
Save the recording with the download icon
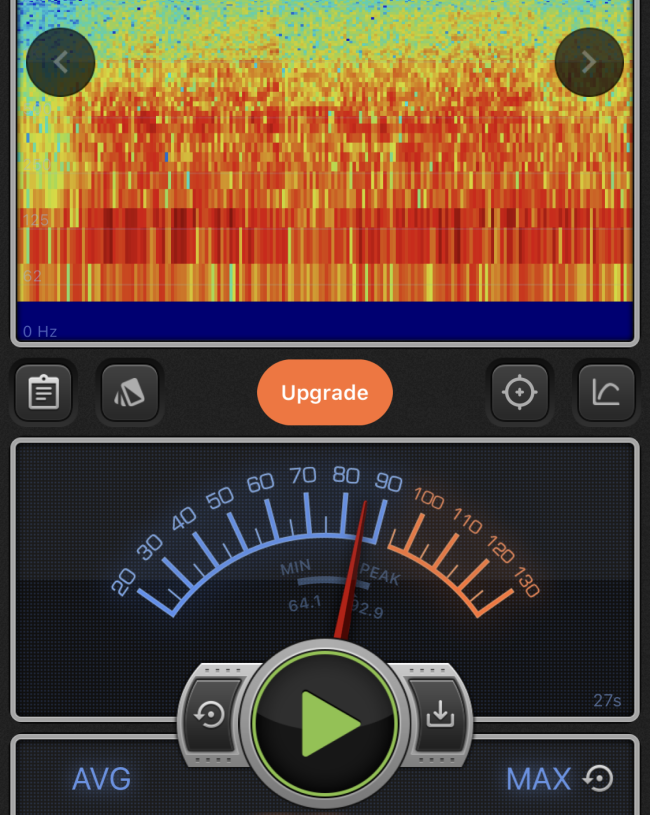pyautogui.click(x=439, y=716)
